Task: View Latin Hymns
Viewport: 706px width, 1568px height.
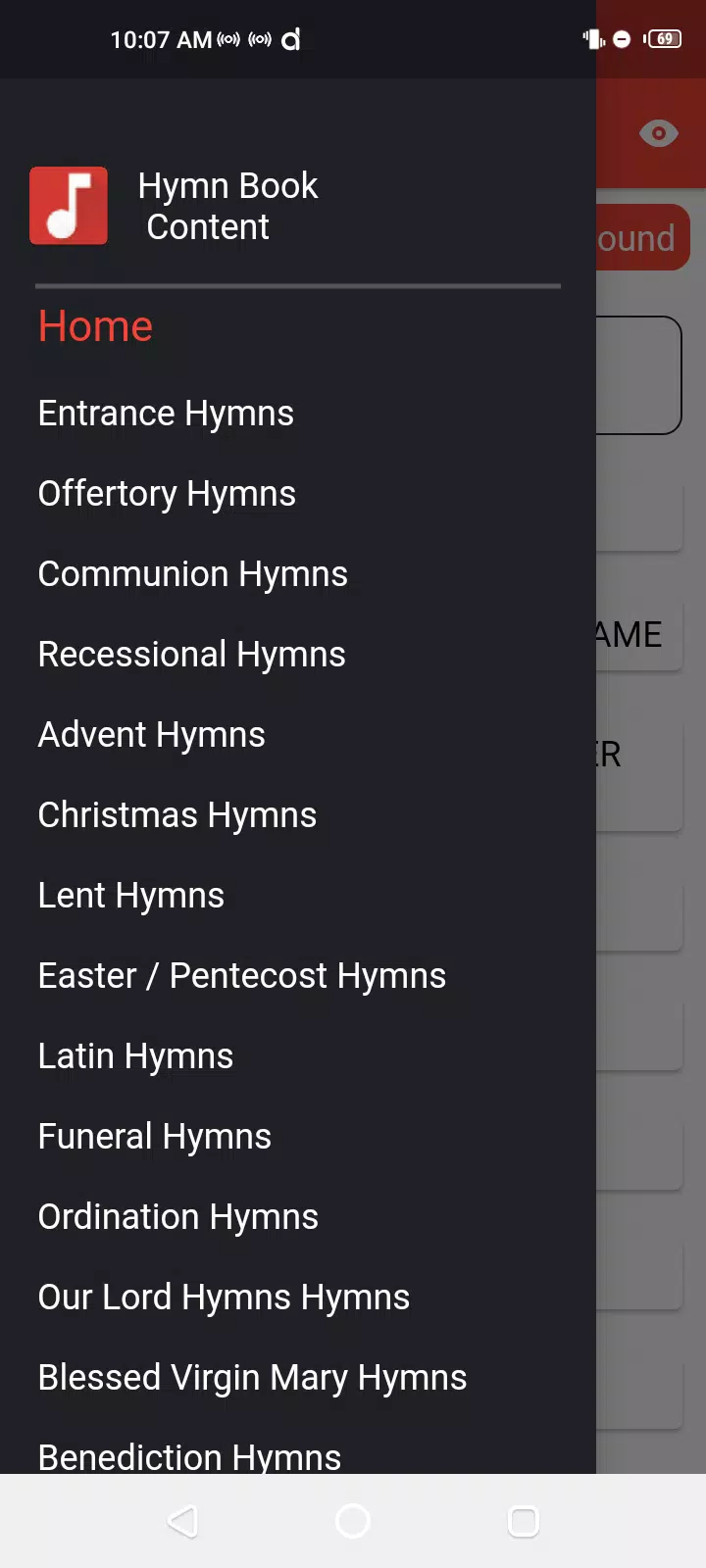Action: tap(135, 1056)
